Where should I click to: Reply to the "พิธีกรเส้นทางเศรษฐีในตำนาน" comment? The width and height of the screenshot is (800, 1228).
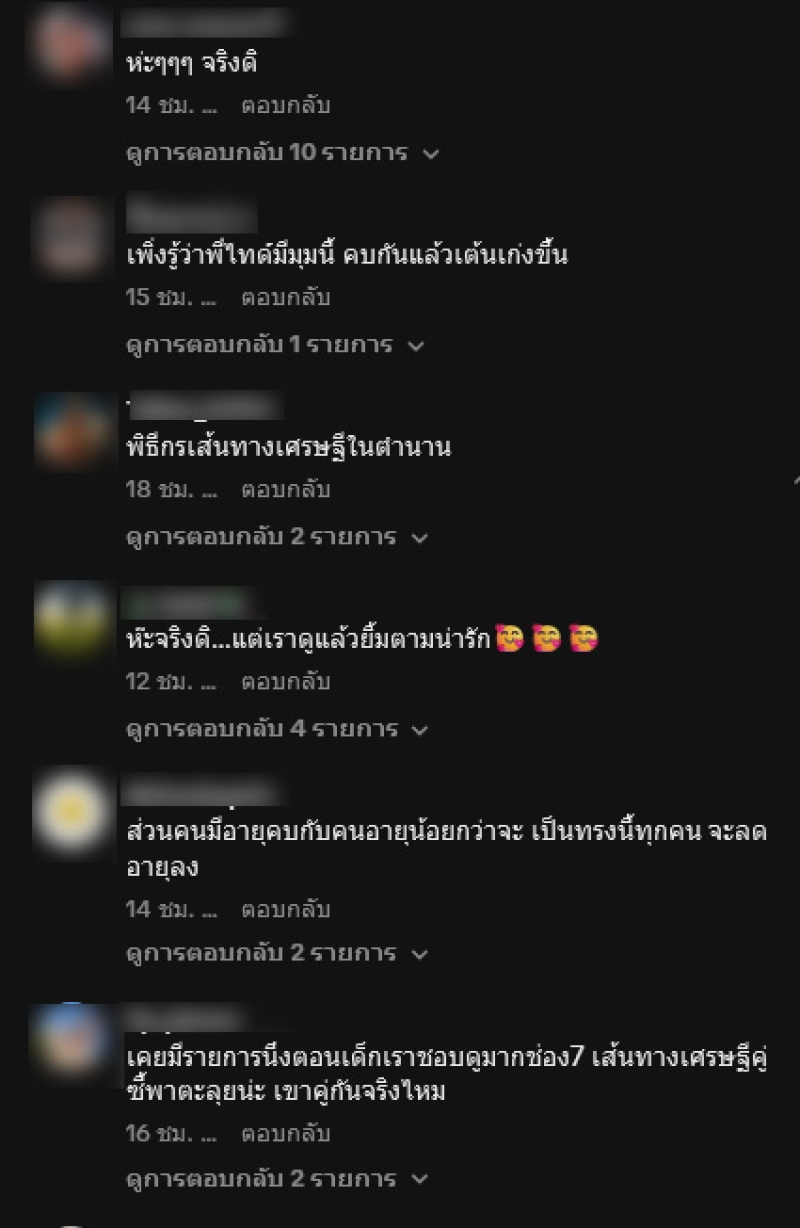(x=285, y=489)
